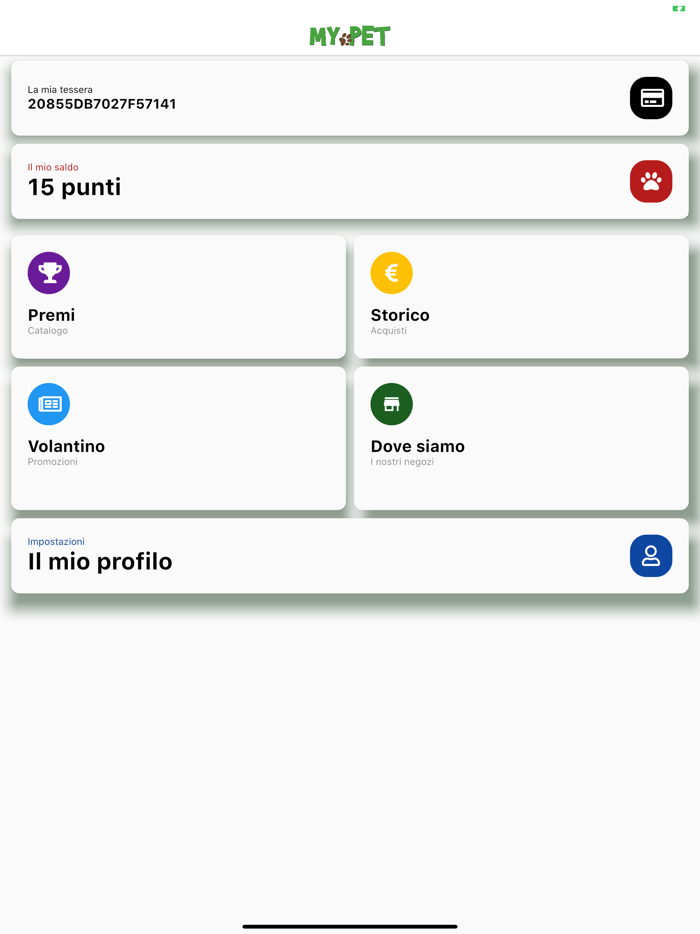Screen dimensions: 700x934
Task: Open the Premi catalogo tile
Action: click(178, 297)
